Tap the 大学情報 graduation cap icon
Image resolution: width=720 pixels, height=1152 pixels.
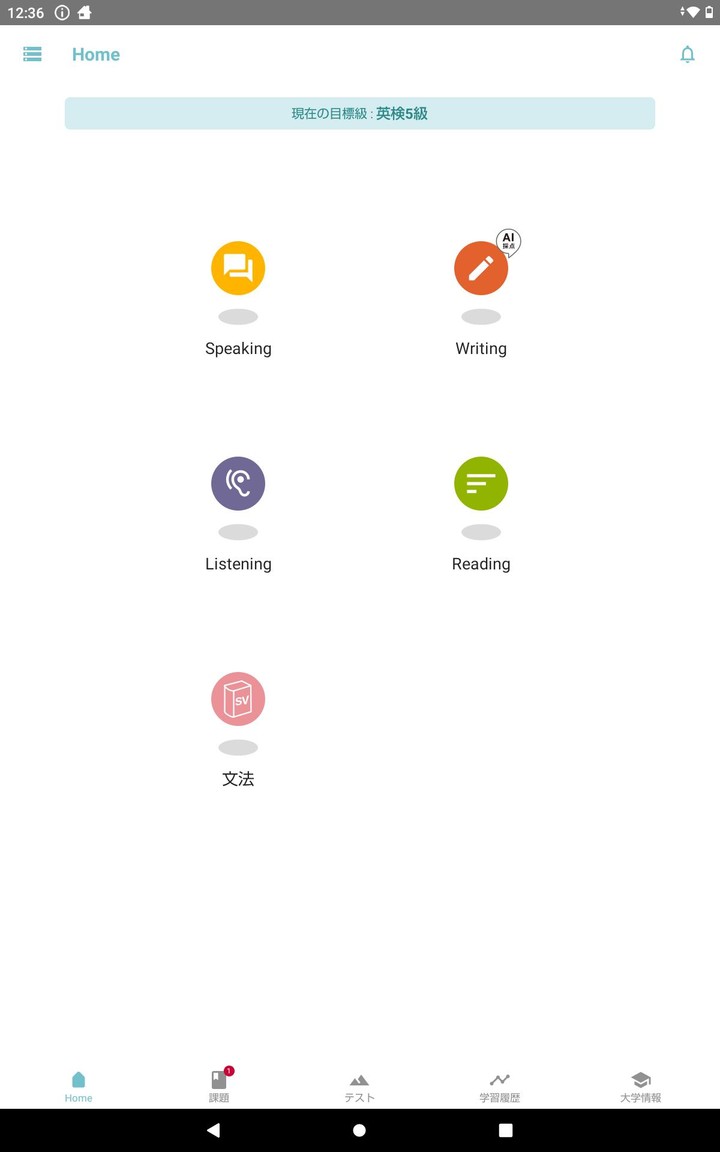pyautogui.click(x=640, y=1079)
